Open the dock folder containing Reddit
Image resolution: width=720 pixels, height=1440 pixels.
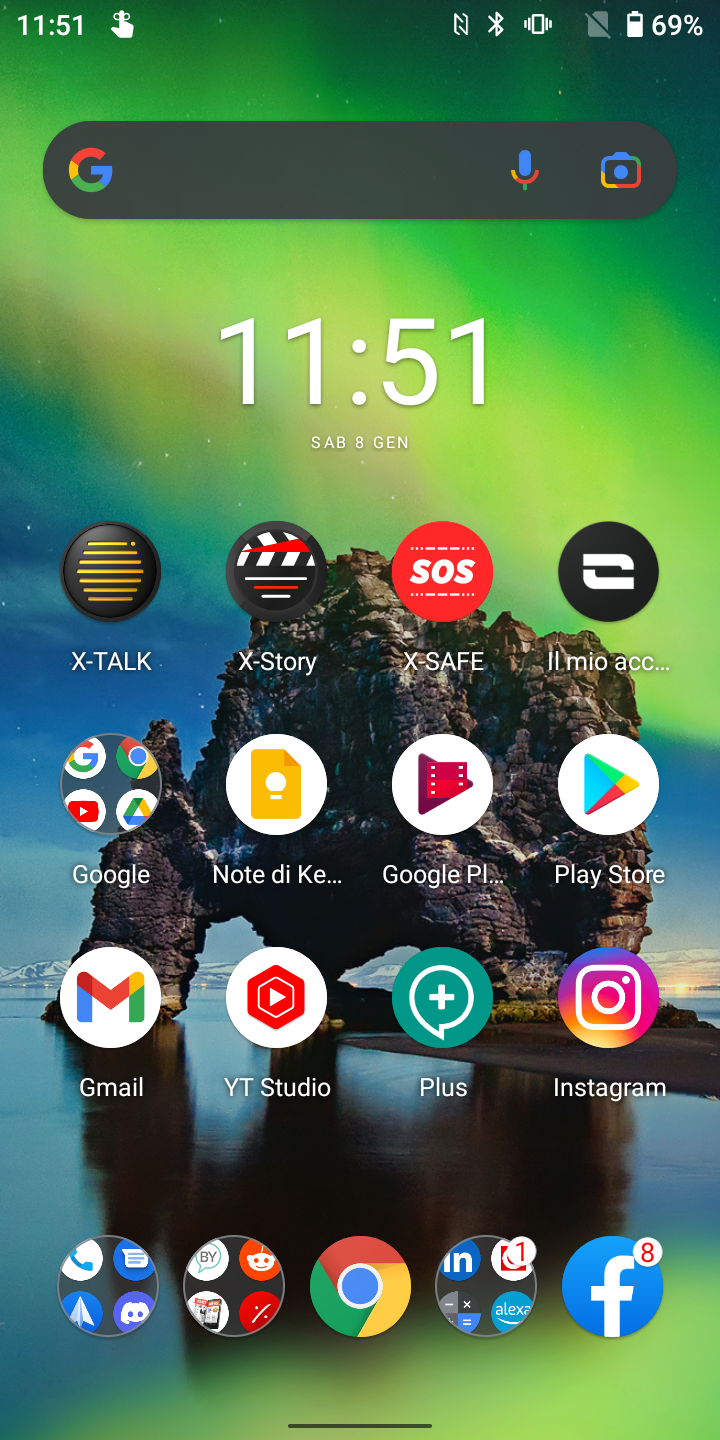pyautogui.click(x=234, y=1287)
